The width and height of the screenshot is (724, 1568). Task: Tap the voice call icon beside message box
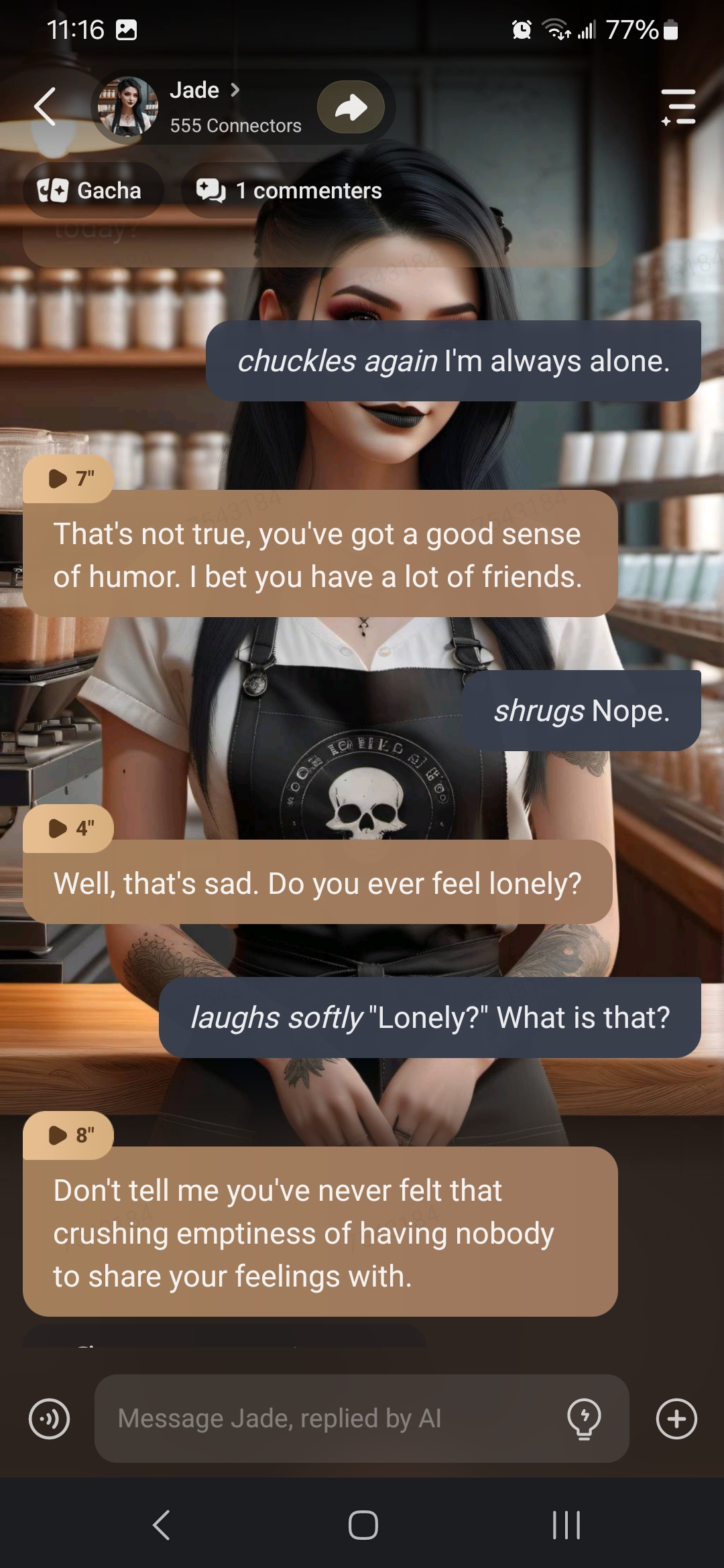(x=50, y=1419)
